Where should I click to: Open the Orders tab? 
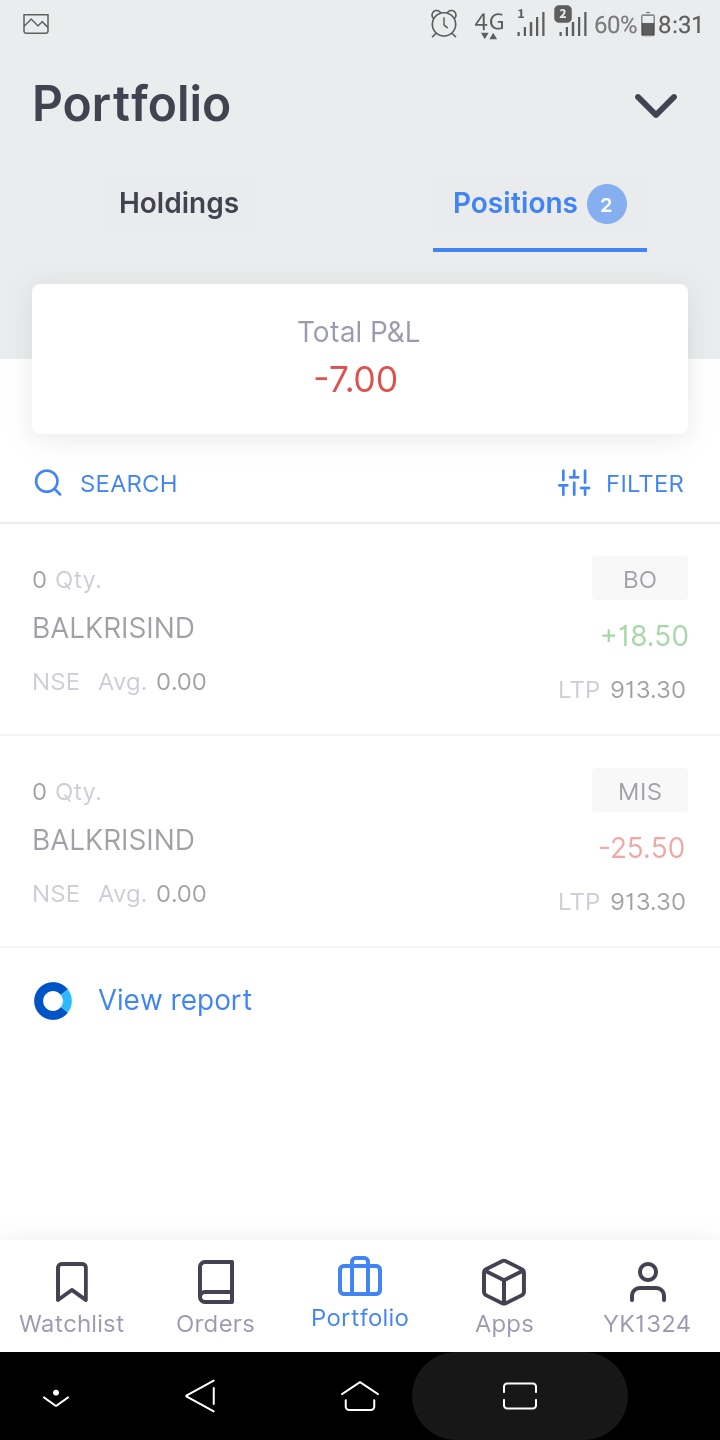[x=215, y=1297]
